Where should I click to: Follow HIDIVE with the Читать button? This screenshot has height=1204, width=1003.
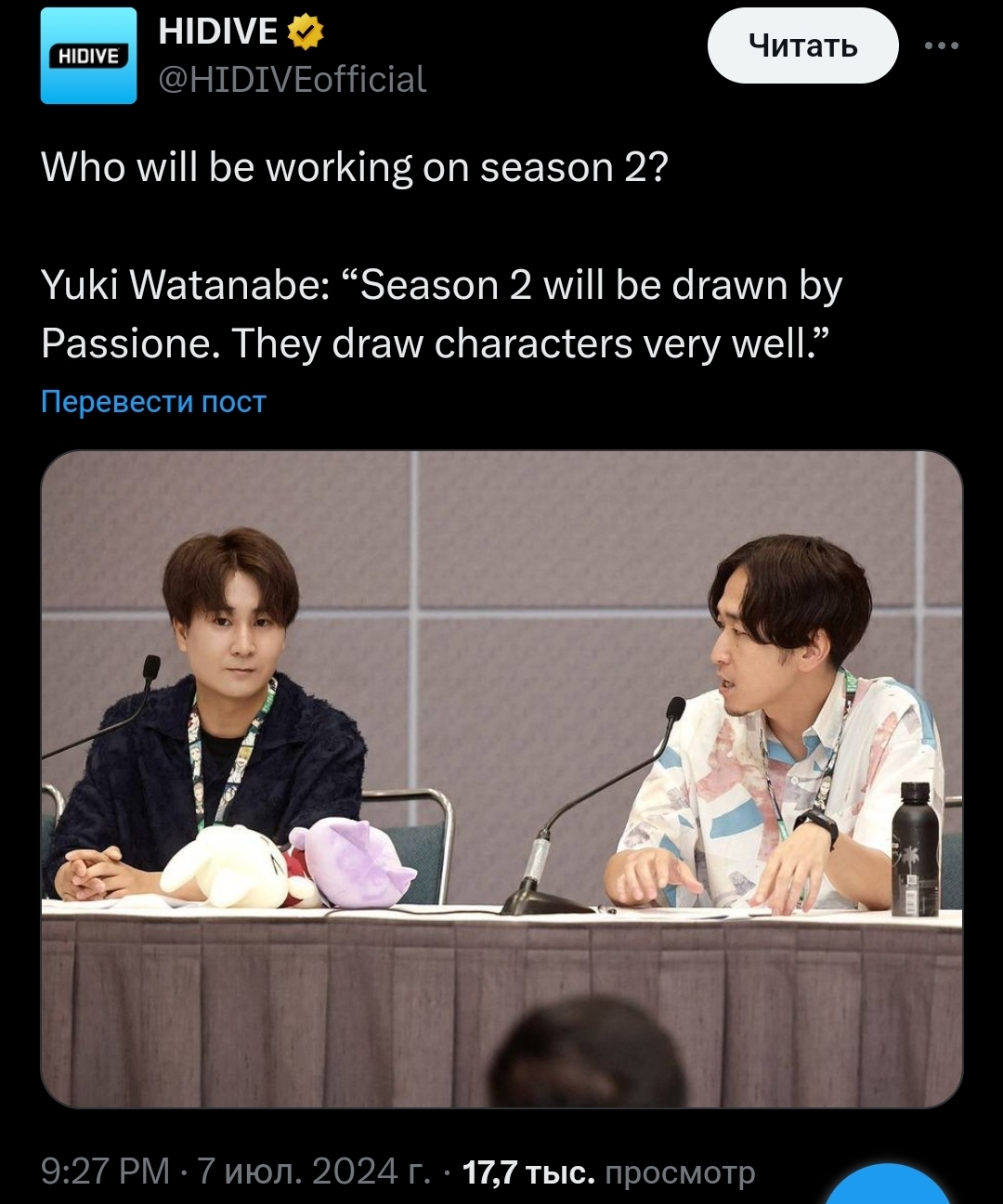[x=802, y=45]
